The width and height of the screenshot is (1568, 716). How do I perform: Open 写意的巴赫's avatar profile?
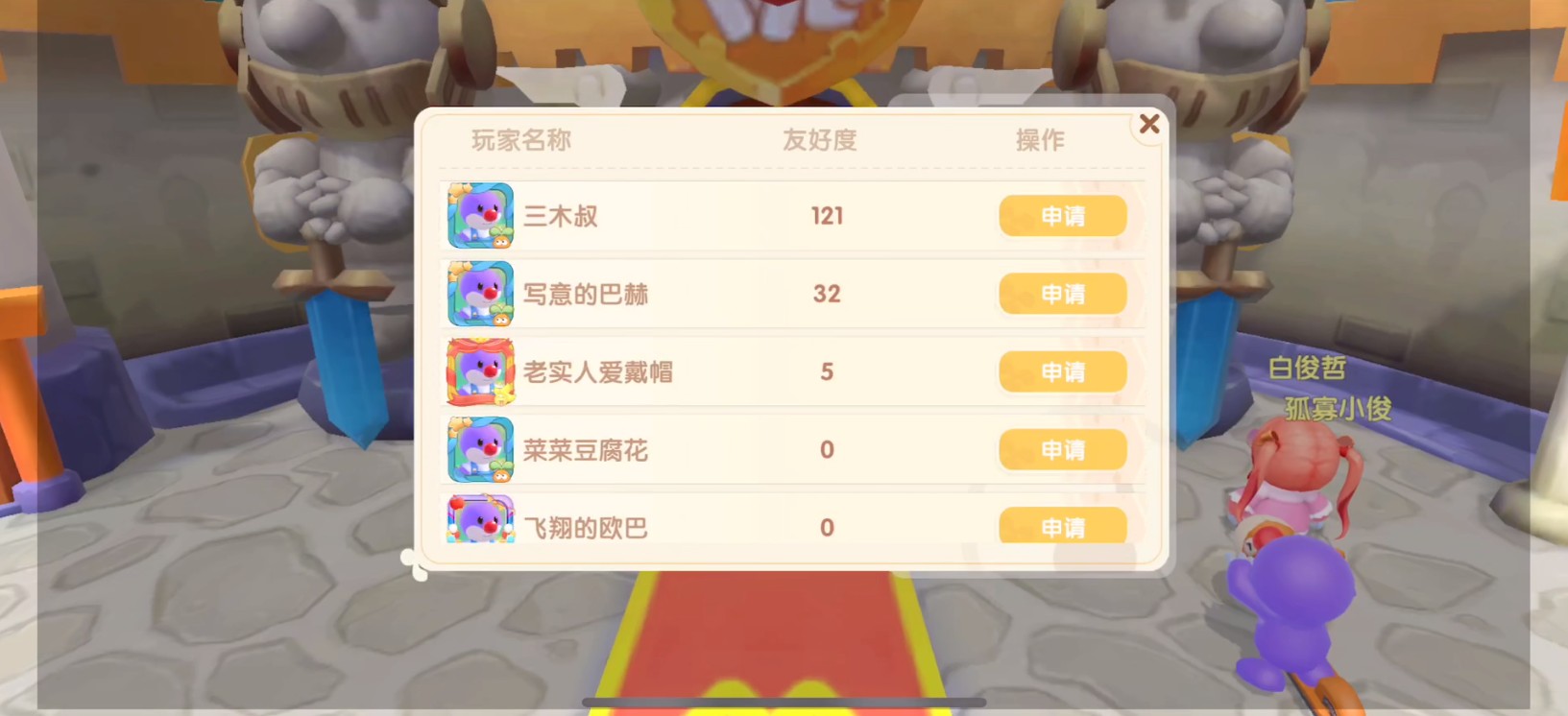(480, 294)
